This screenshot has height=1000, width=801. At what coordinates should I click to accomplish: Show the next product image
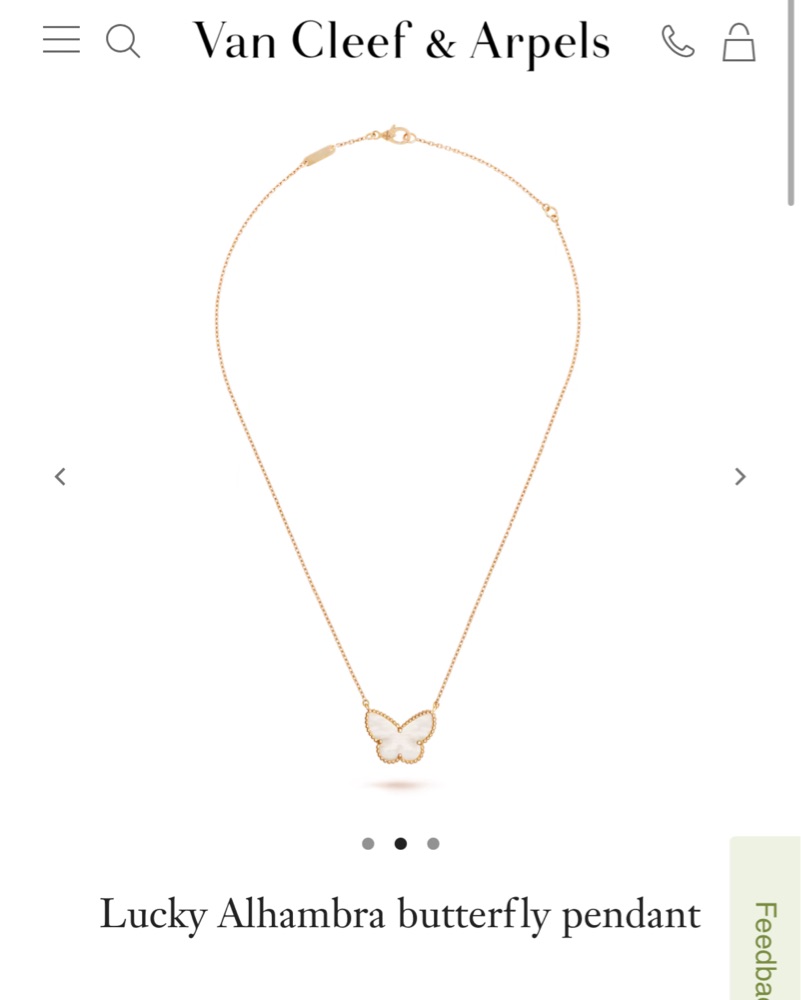[x=740, y=477]
